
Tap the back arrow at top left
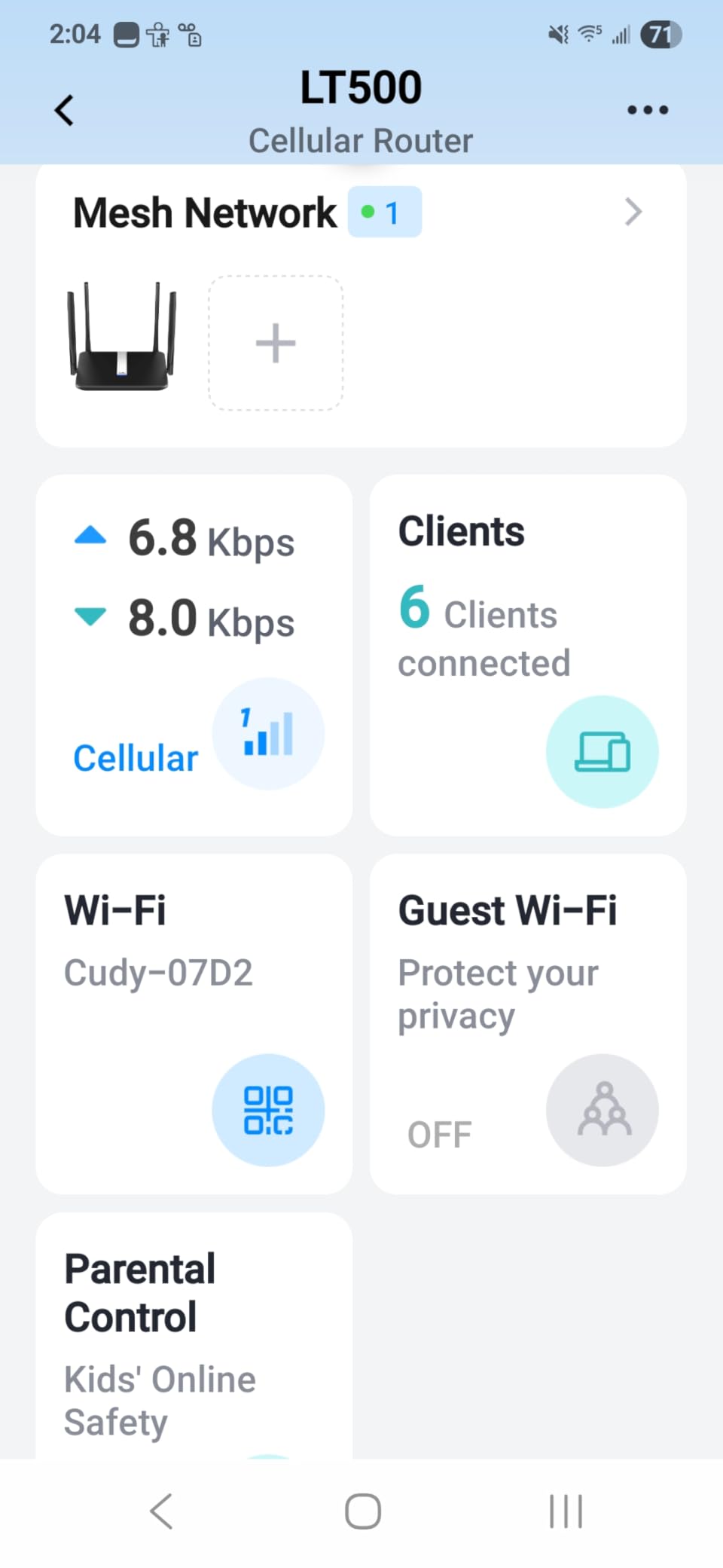point(64,109)
